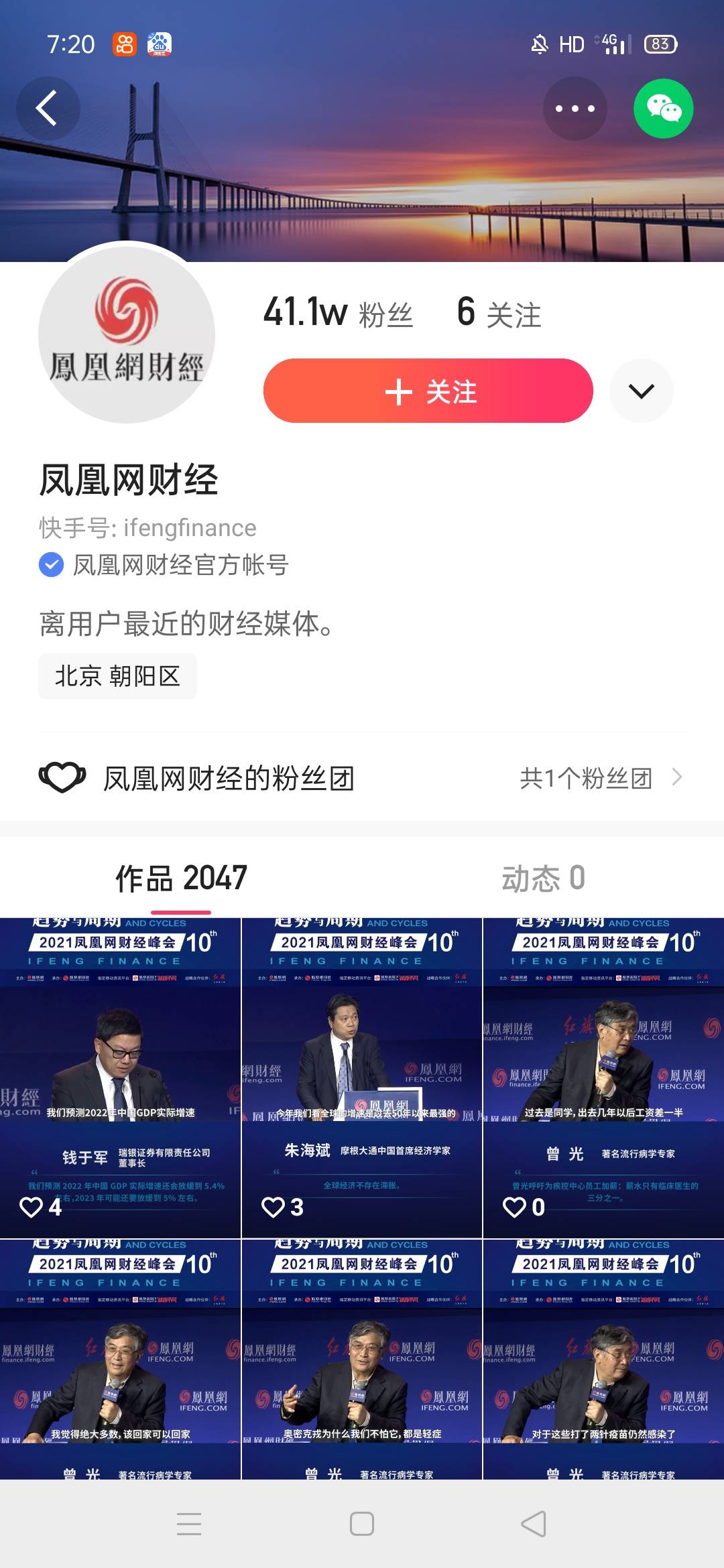The height and width of the screenshot is (1568, 724).
Task: Open the fans club list via the right arrow
Action: [679, 777]
